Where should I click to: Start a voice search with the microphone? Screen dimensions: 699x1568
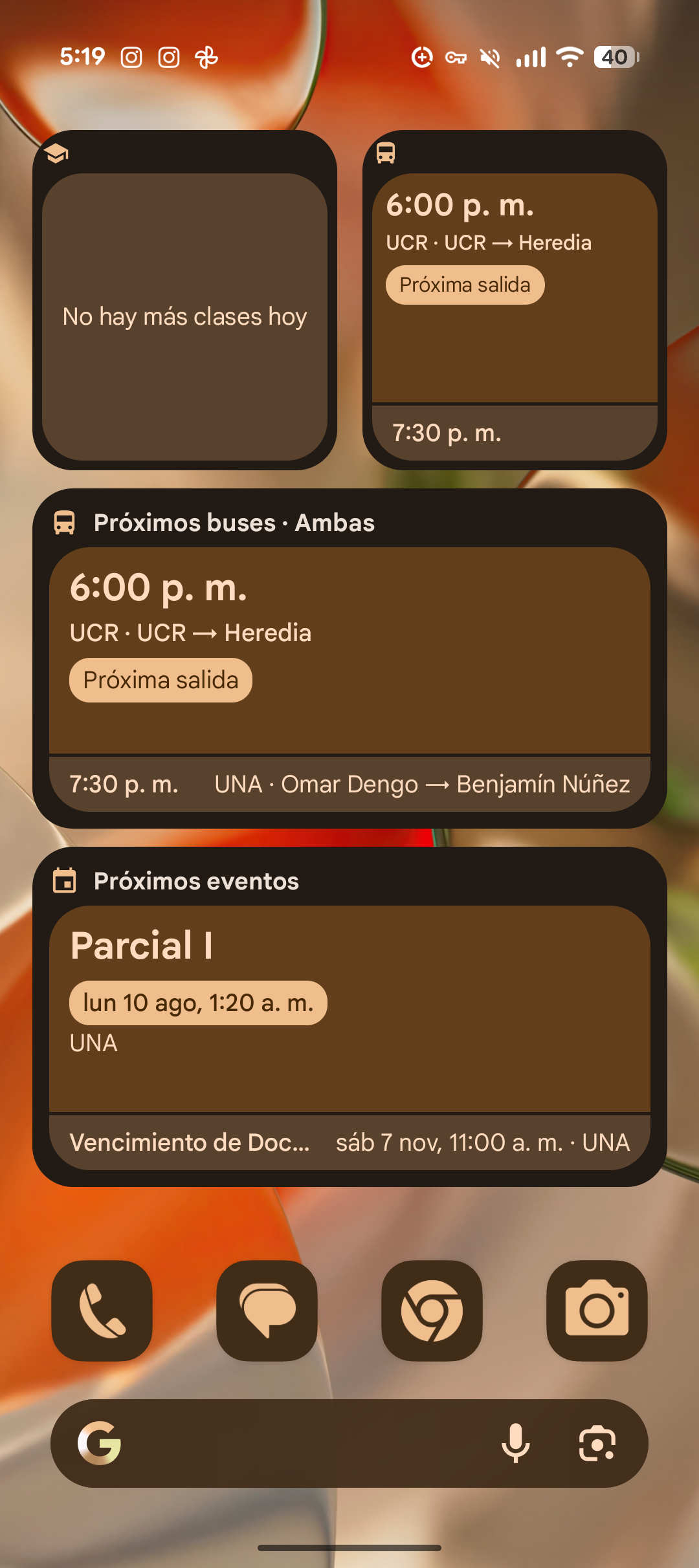(516, 1443)
